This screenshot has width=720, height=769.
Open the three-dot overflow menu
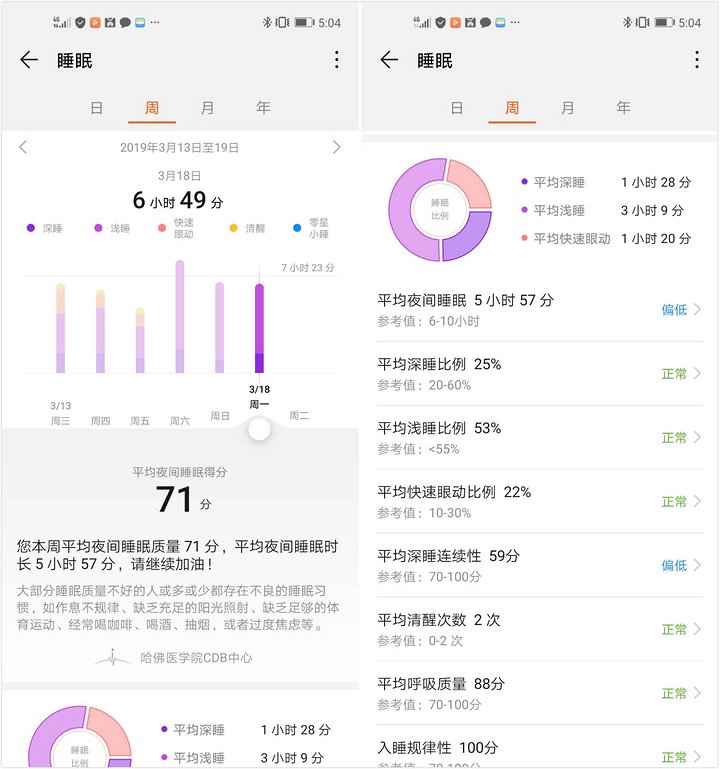coord(337,61)
